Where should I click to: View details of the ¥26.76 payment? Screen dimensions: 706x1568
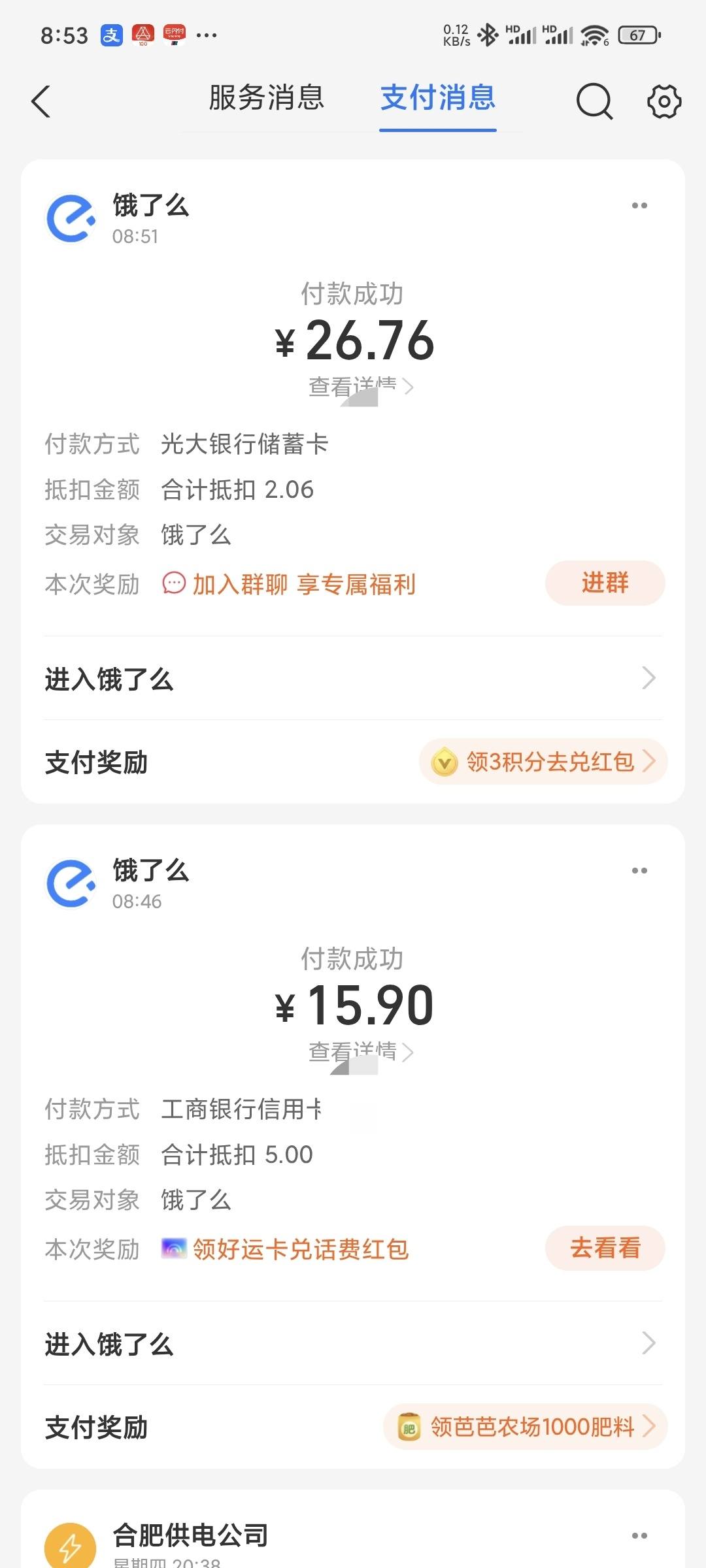coord(361,387)
